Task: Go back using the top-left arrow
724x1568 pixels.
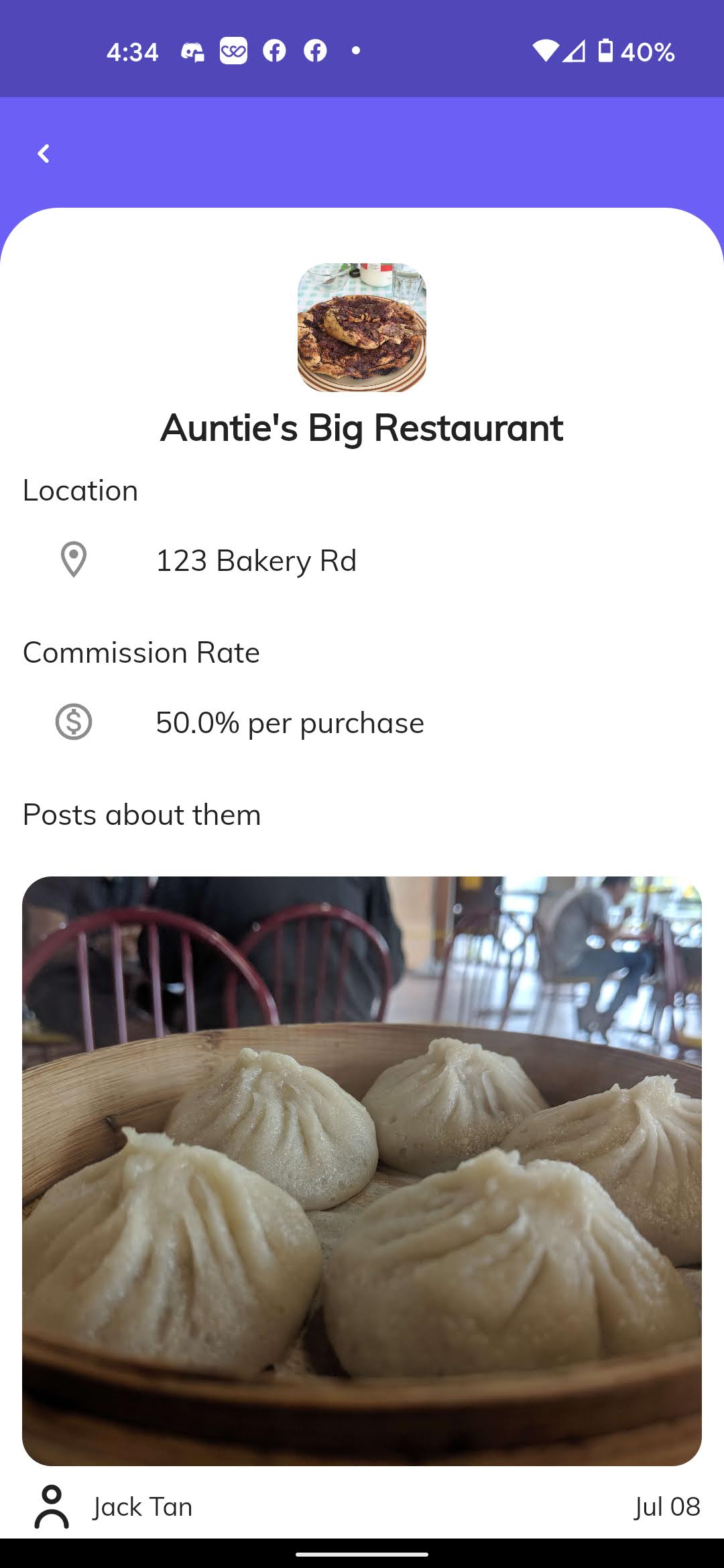Action: [x=44, y=153]
